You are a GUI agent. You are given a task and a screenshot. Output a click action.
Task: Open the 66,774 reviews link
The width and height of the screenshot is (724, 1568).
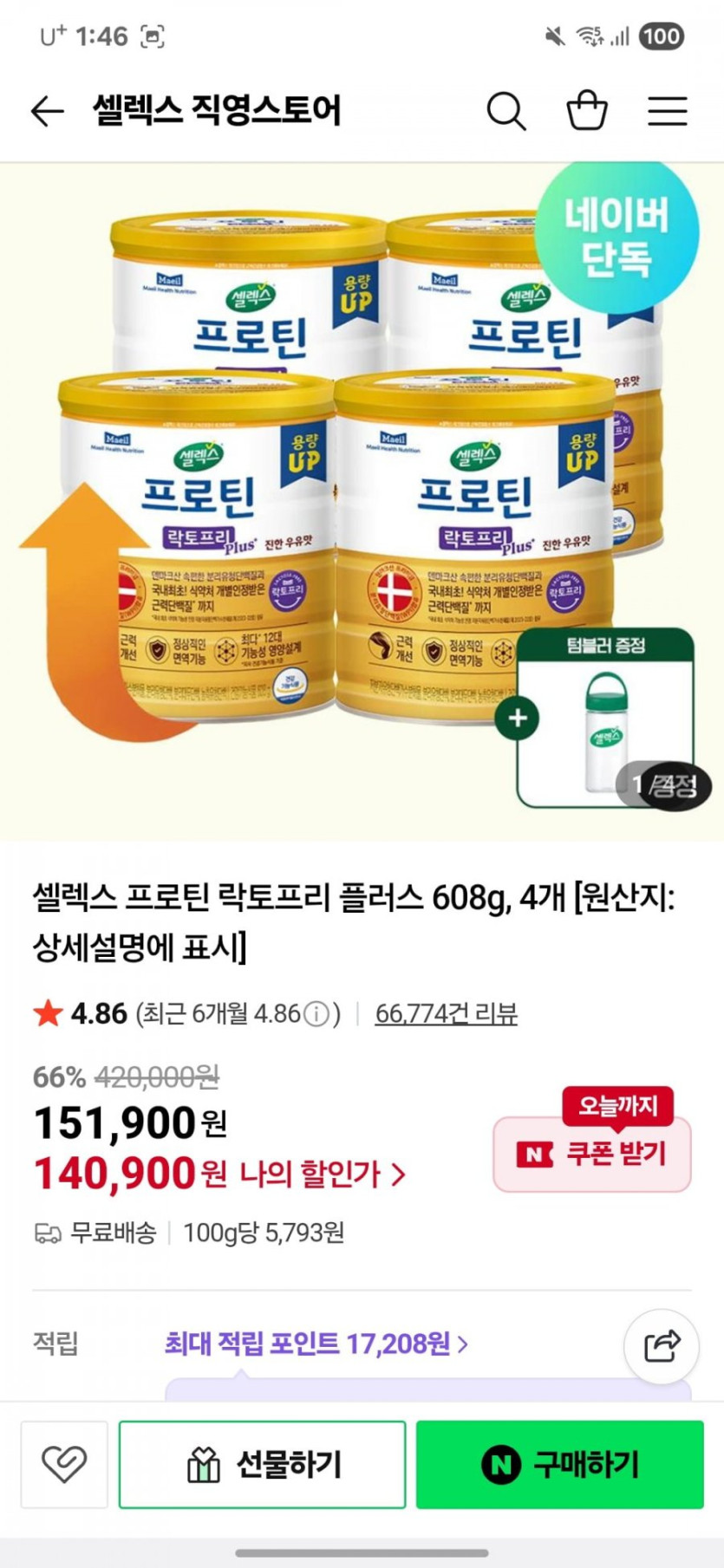pyautogui.click(x=446, y=1013)
